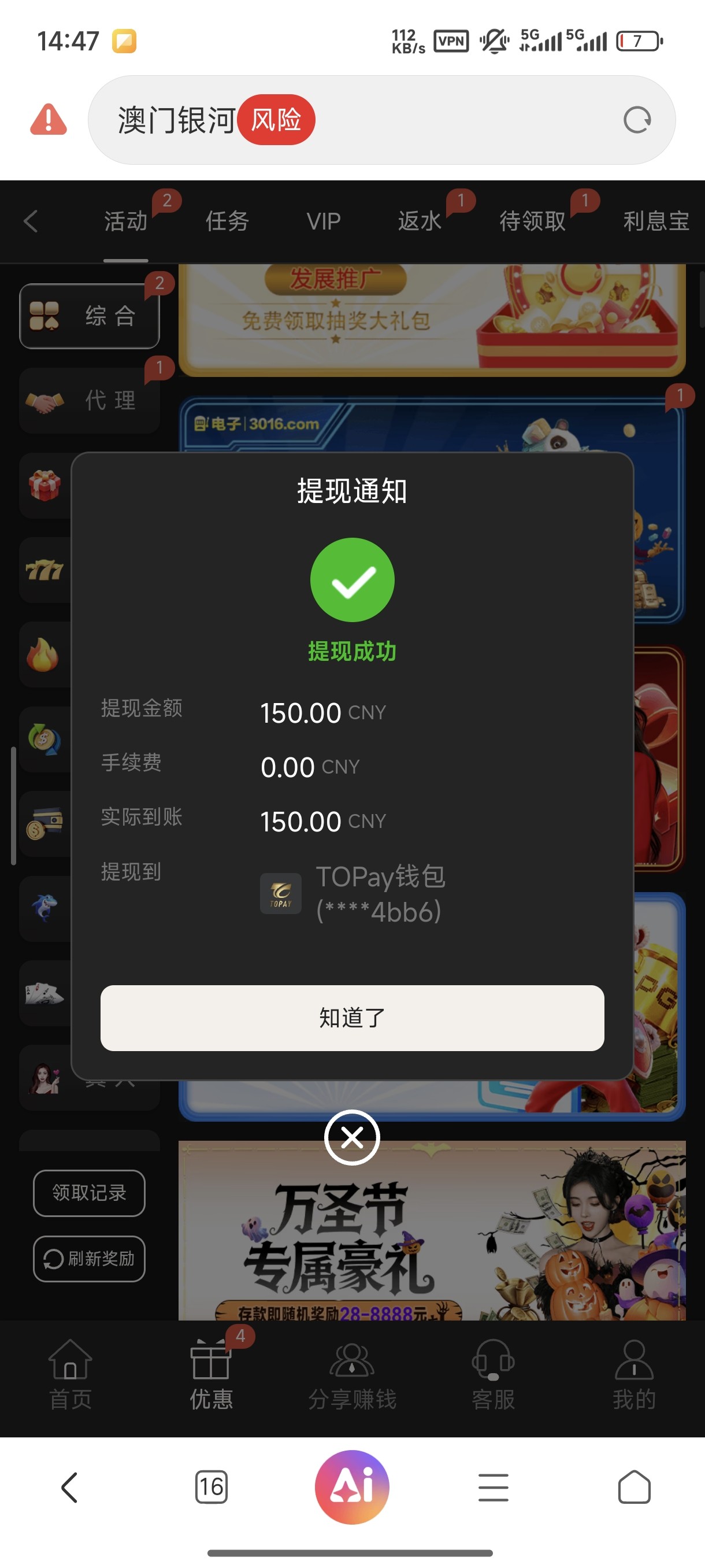Close the withdrawal dialog with the X
The height and width of the screenshot is (1568, 705).
click(x=351, y=1137)
